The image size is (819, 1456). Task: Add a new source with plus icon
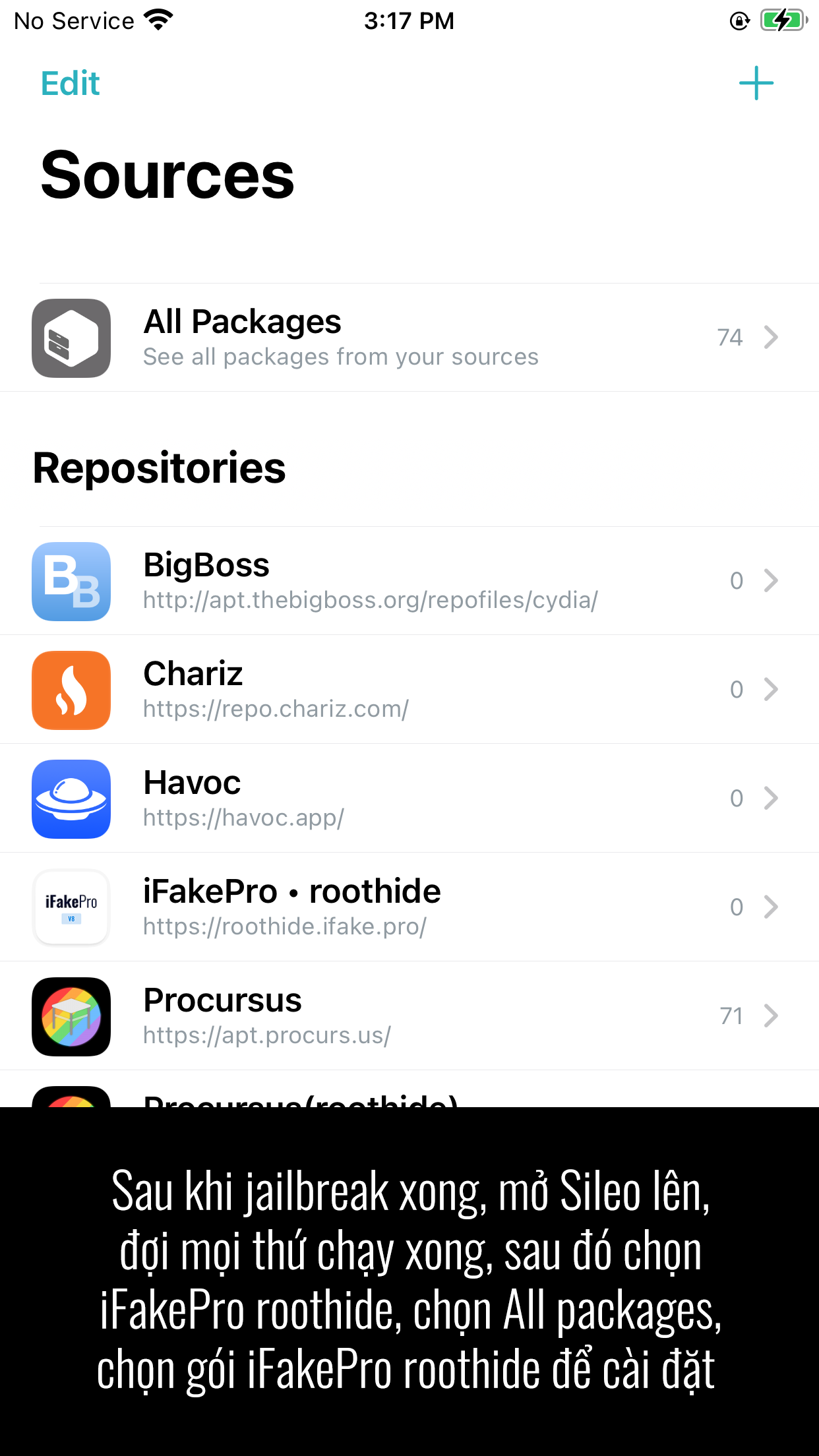756,84
